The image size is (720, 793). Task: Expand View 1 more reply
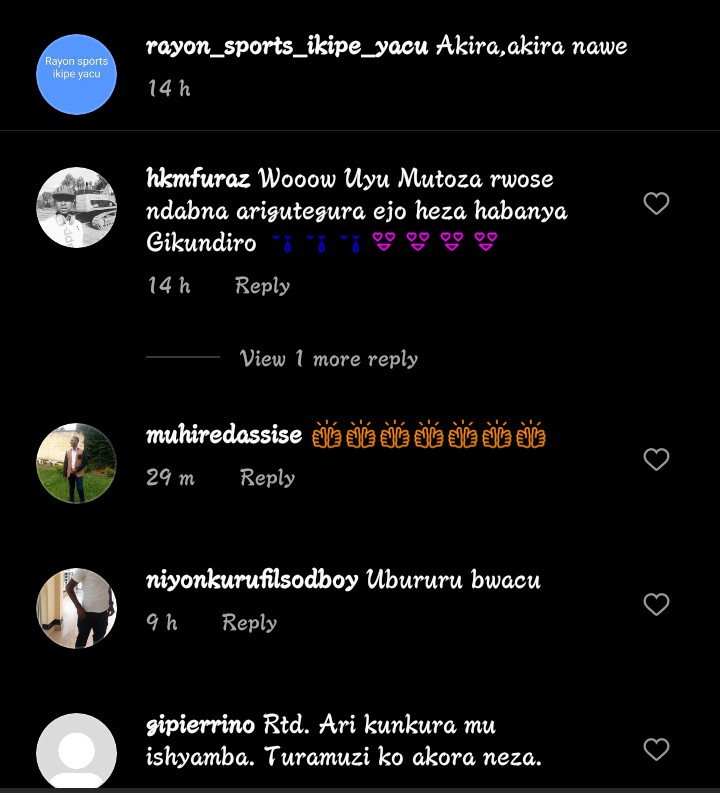tap(328, 358)
